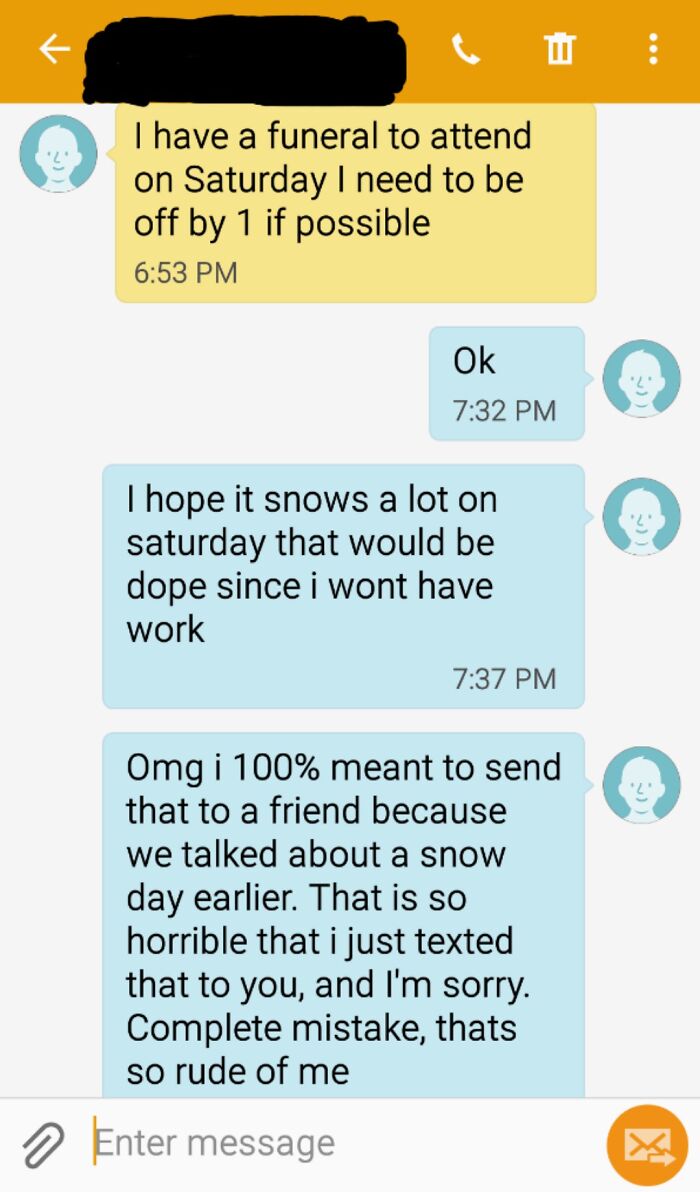Send the message

[x=647, y=1144]
